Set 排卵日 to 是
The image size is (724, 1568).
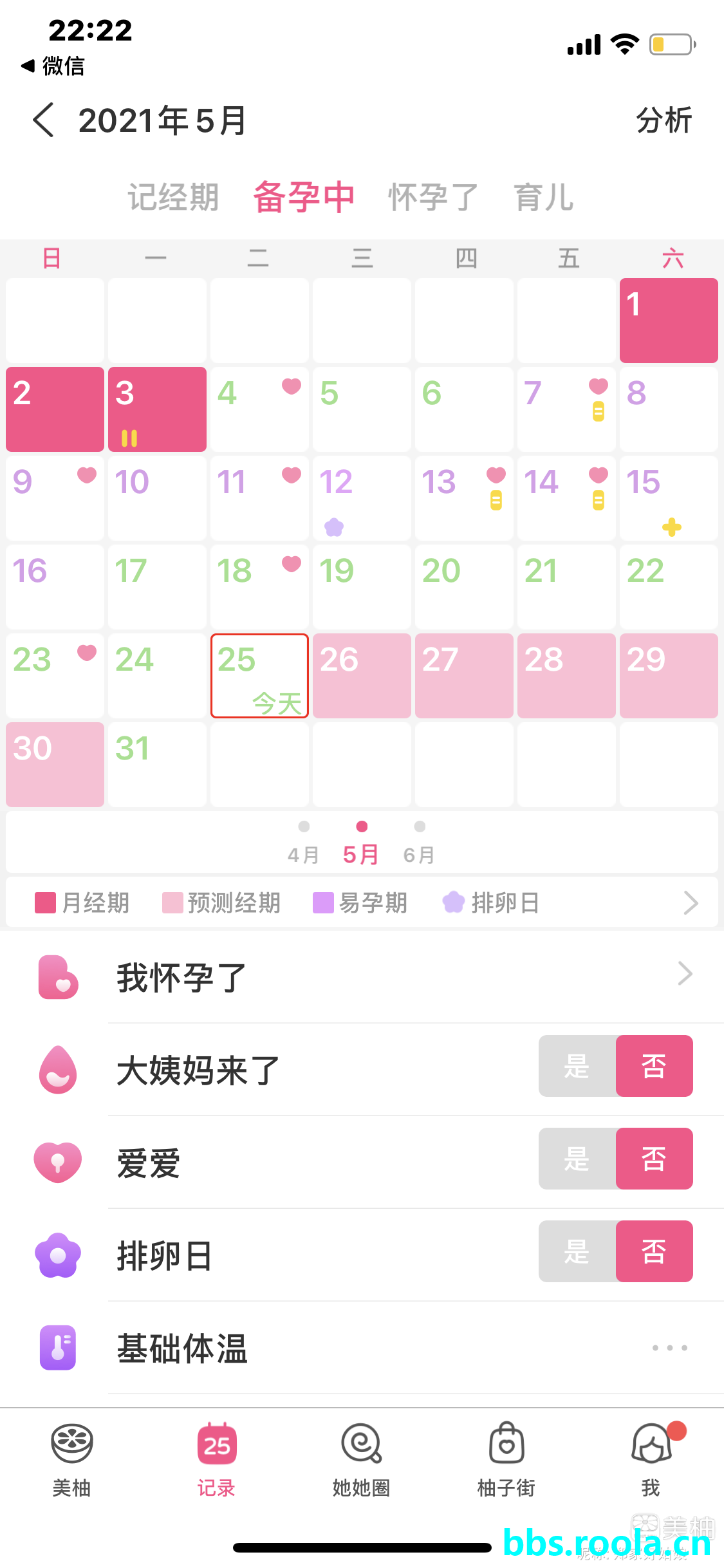(x=577, y=1251)
